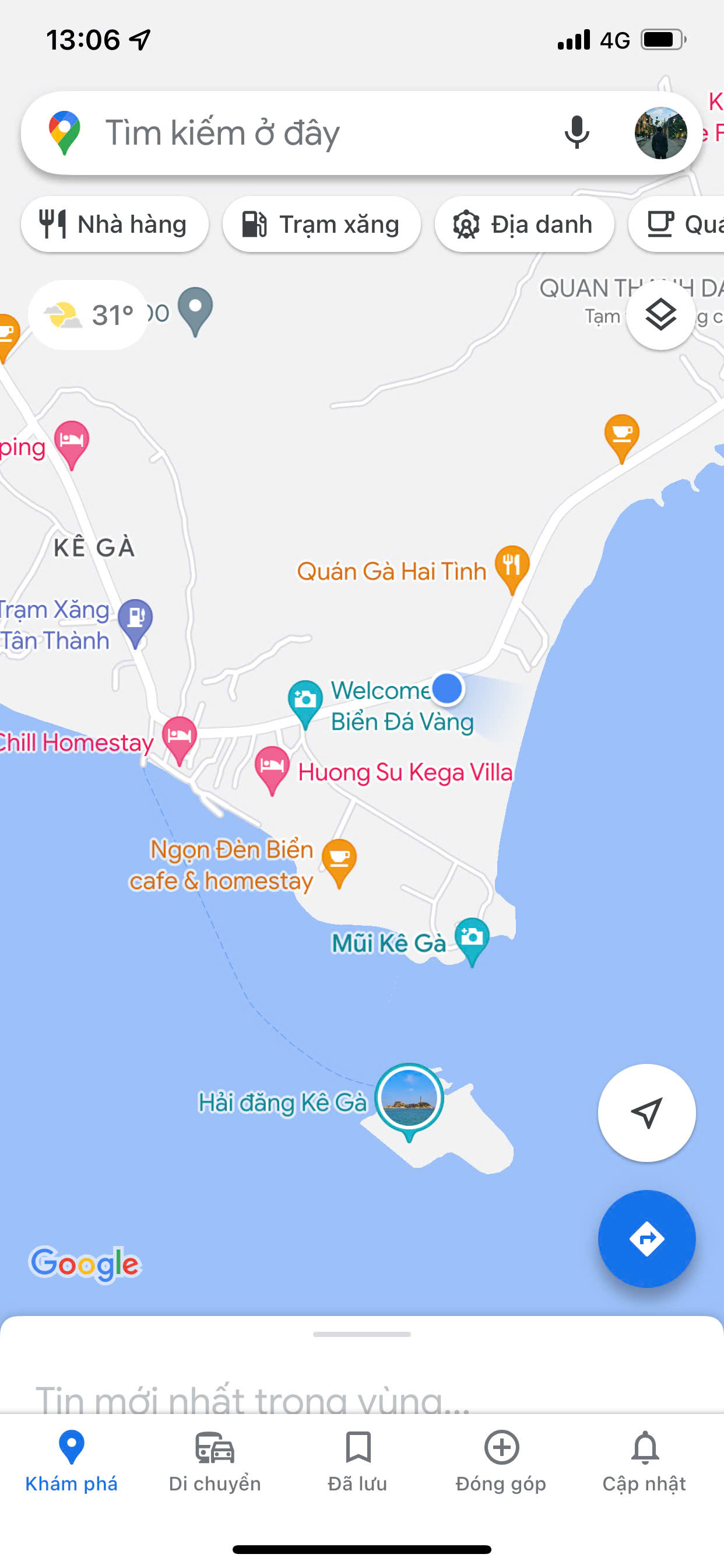Select Ngọn Đèn Biển cafe & homestay pin
724x1568 pixels.
(339, 859)
